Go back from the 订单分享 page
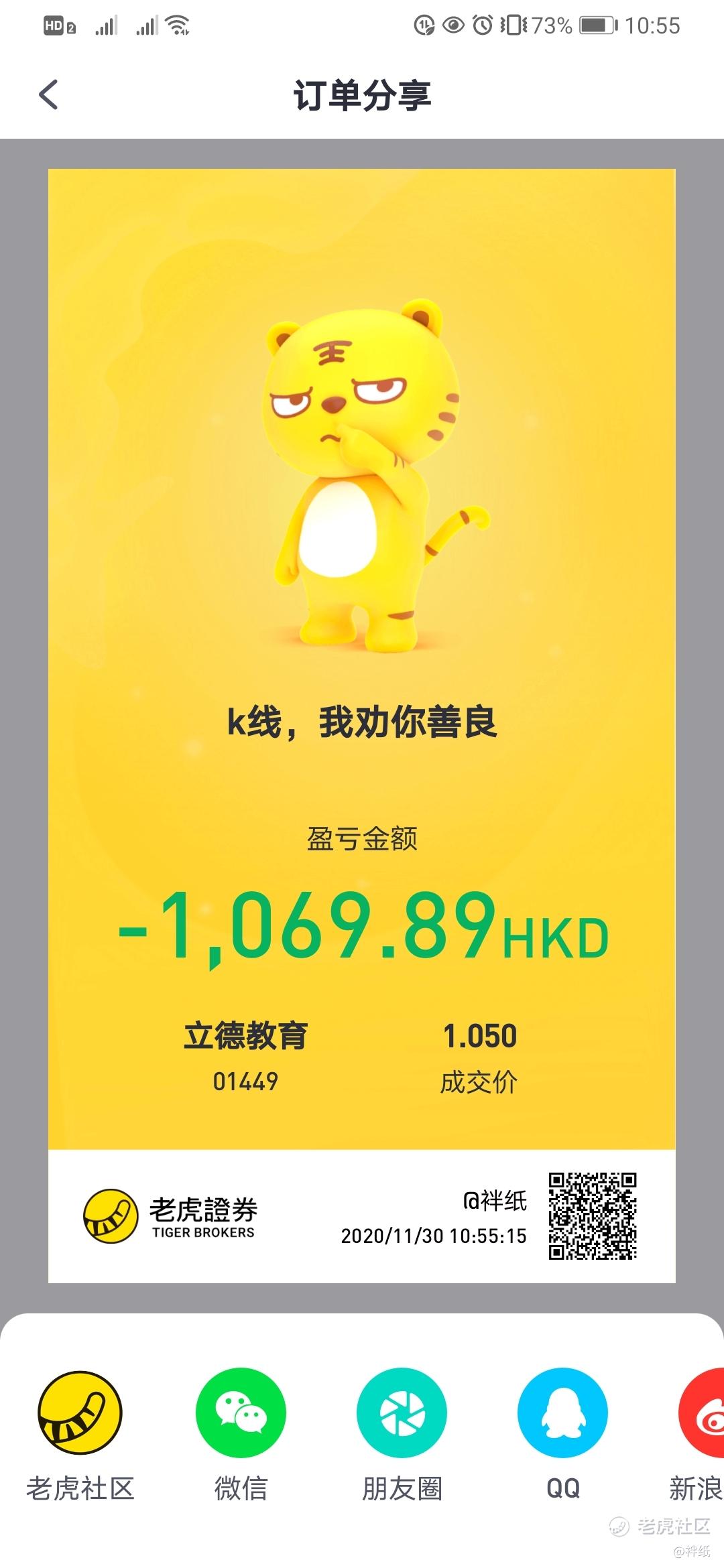 [48, 94]
